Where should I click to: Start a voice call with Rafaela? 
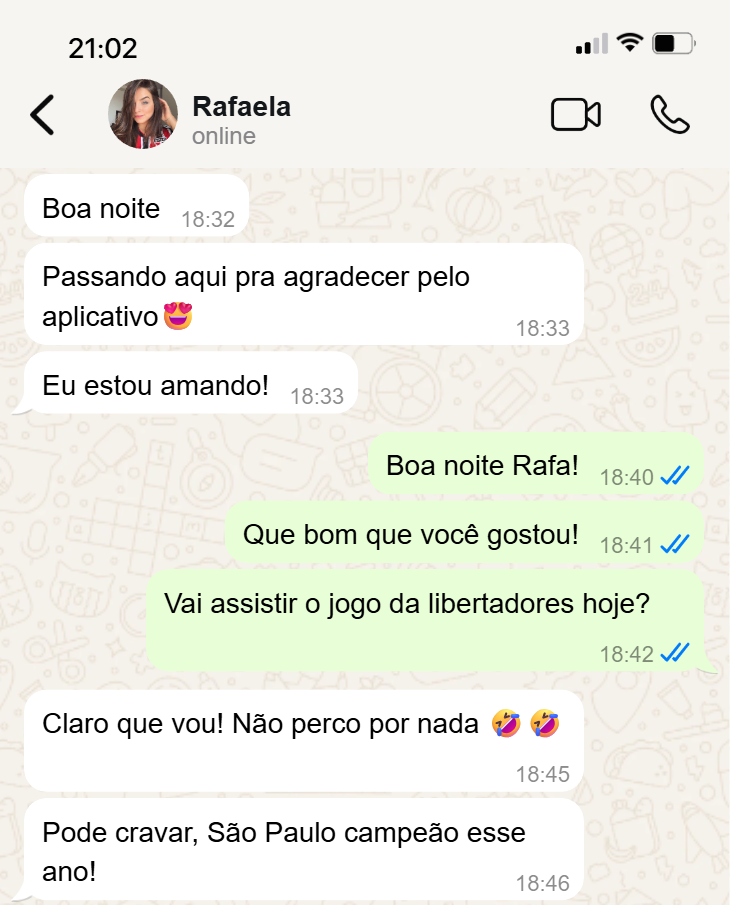pos(669,115)
